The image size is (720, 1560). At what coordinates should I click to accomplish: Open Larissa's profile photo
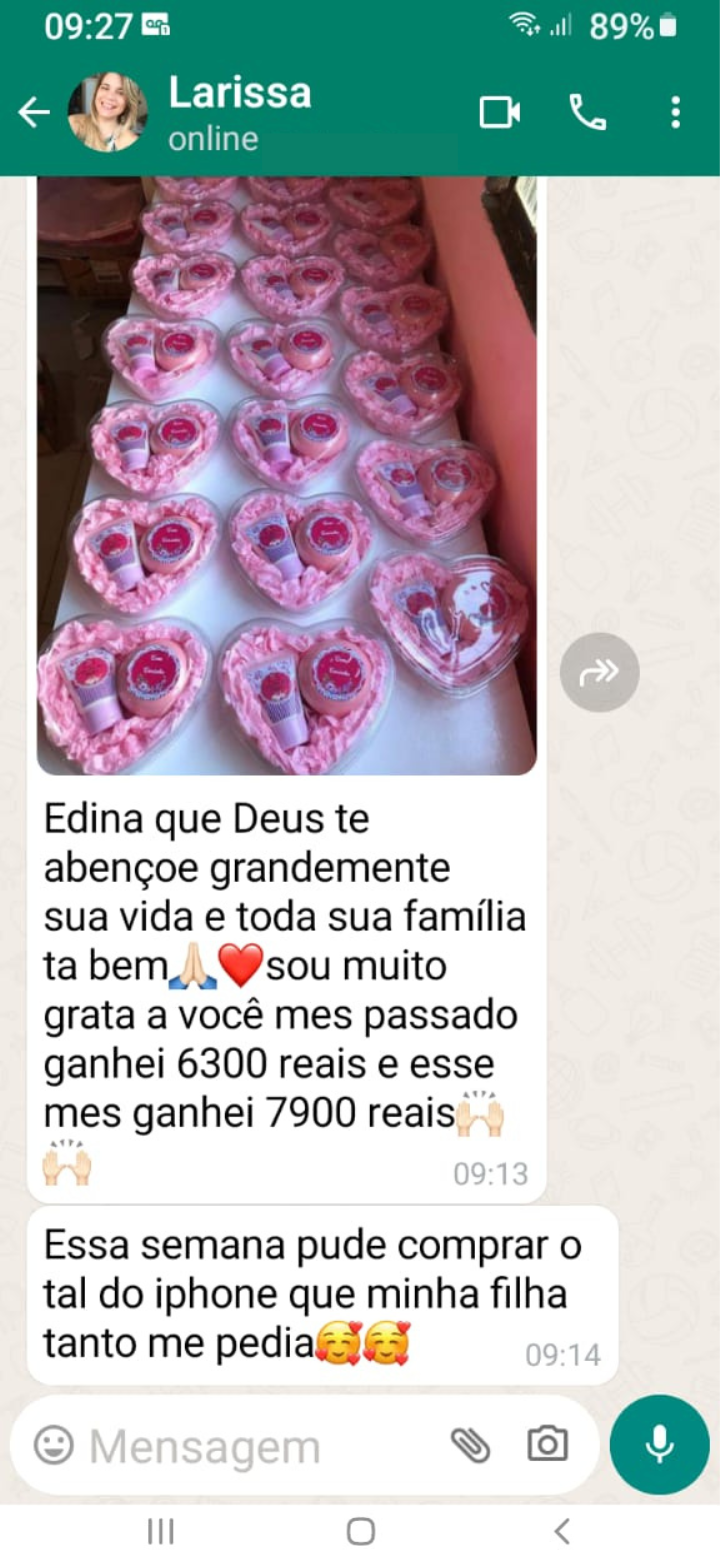click(107, 112)
